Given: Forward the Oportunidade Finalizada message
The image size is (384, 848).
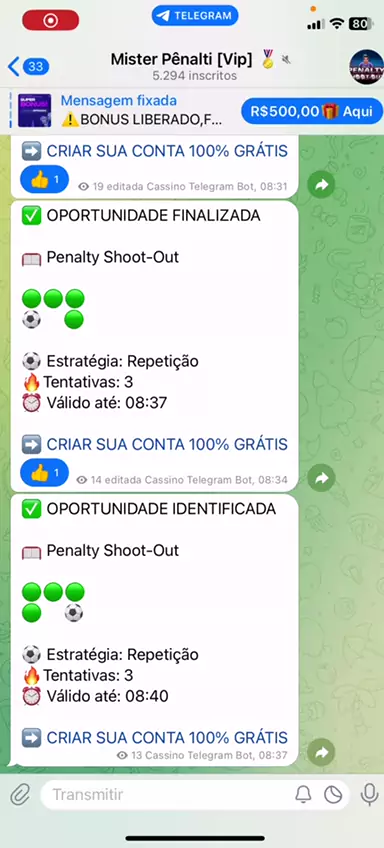Looking at the screenshot, I should point(322,478).
